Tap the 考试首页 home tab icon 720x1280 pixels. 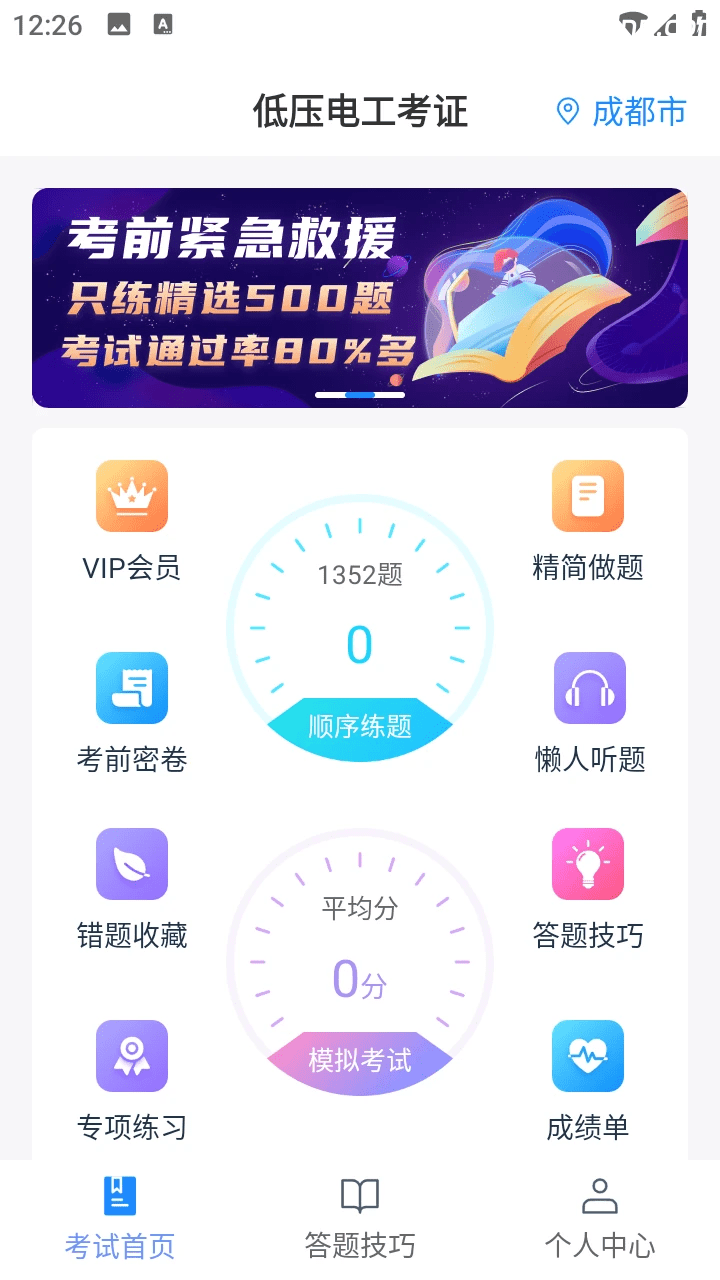(120, 1195)
